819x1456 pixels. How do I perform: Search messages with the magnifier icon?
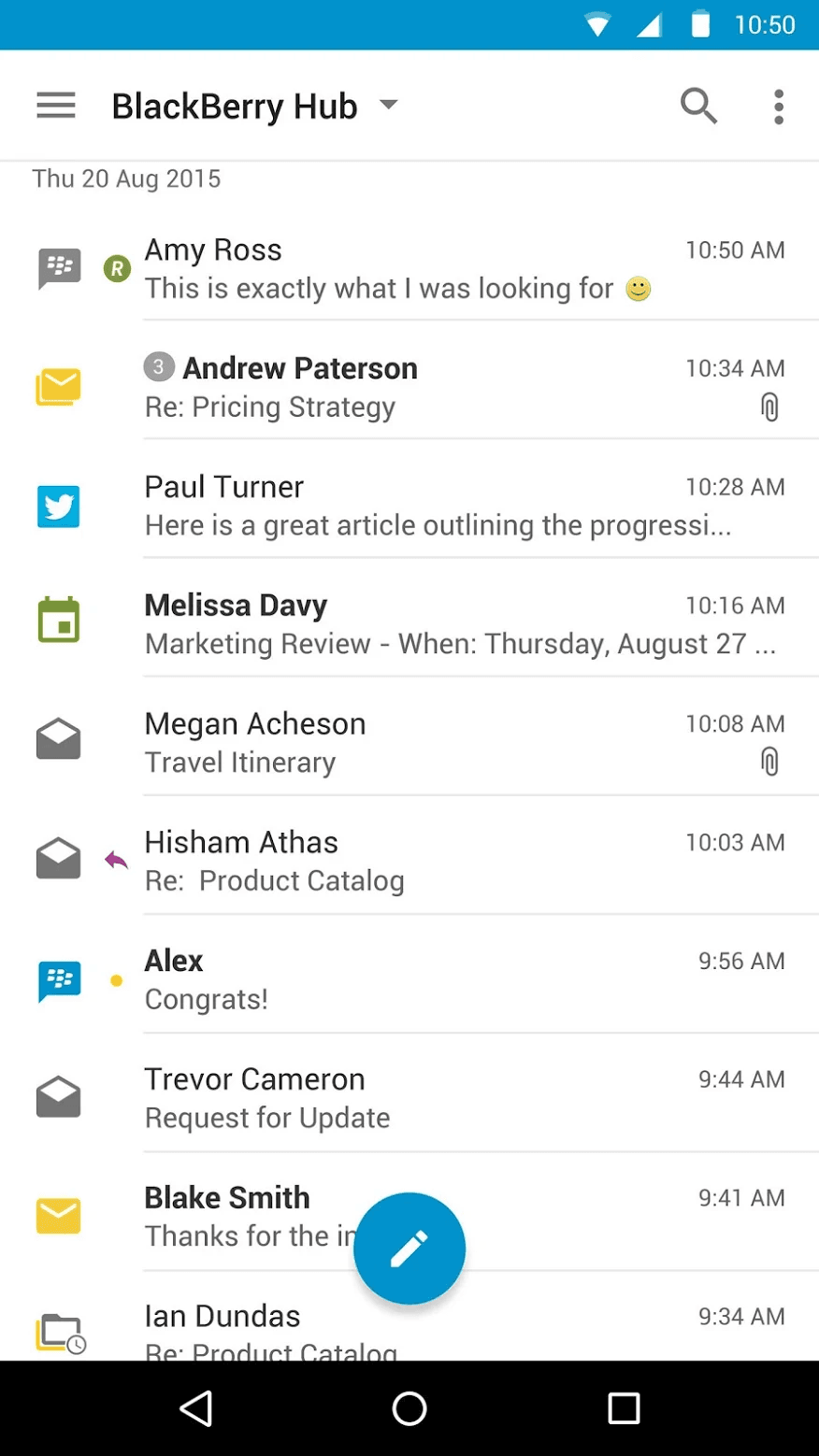[x=698, y=106]
